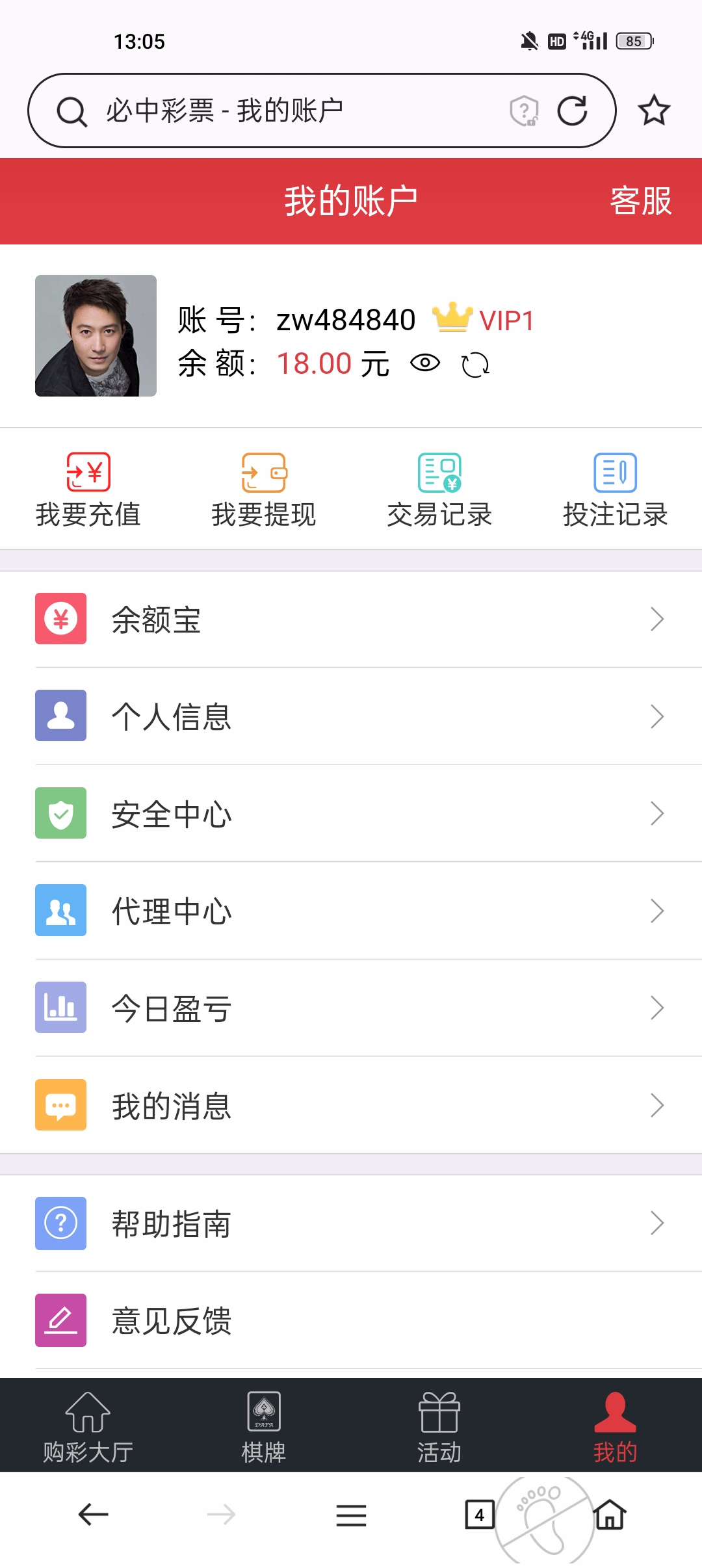Switch to the 活动 tab
Image resolution: width=702 pixels, height=1568 pixels.
[x=439, y=1427]
